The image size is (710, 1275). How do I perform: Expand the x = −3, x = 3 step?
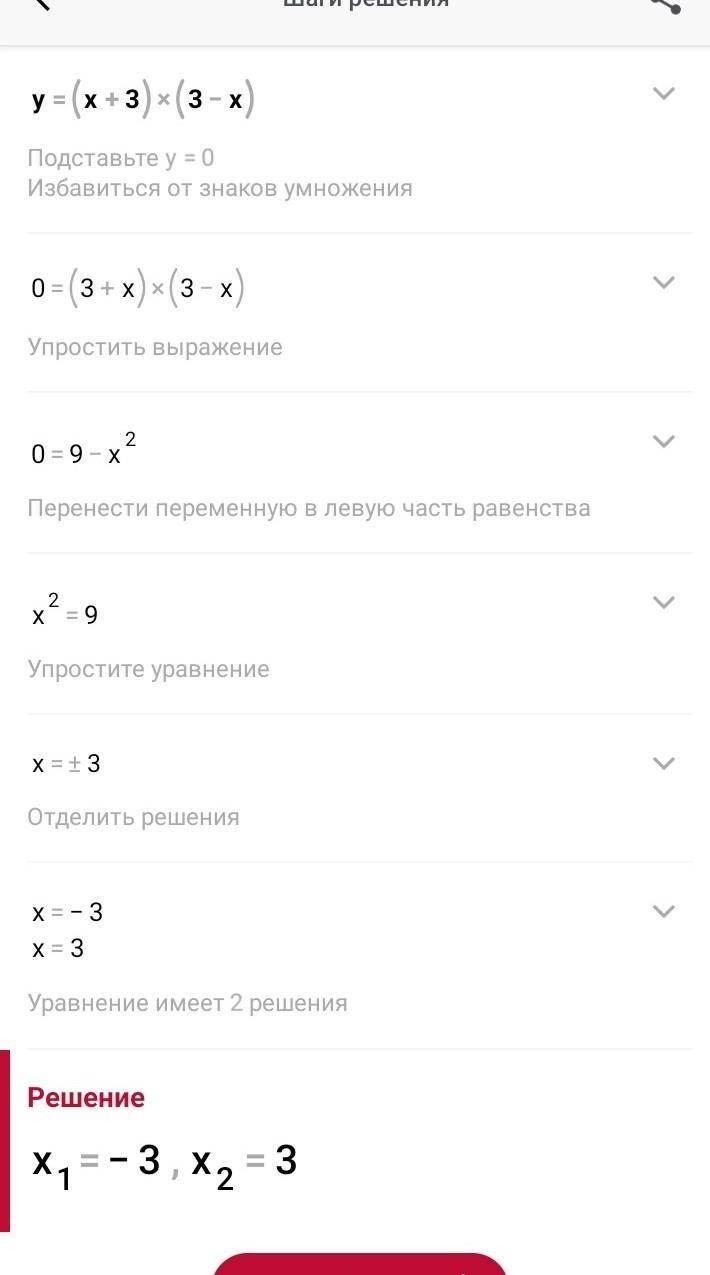664,911
